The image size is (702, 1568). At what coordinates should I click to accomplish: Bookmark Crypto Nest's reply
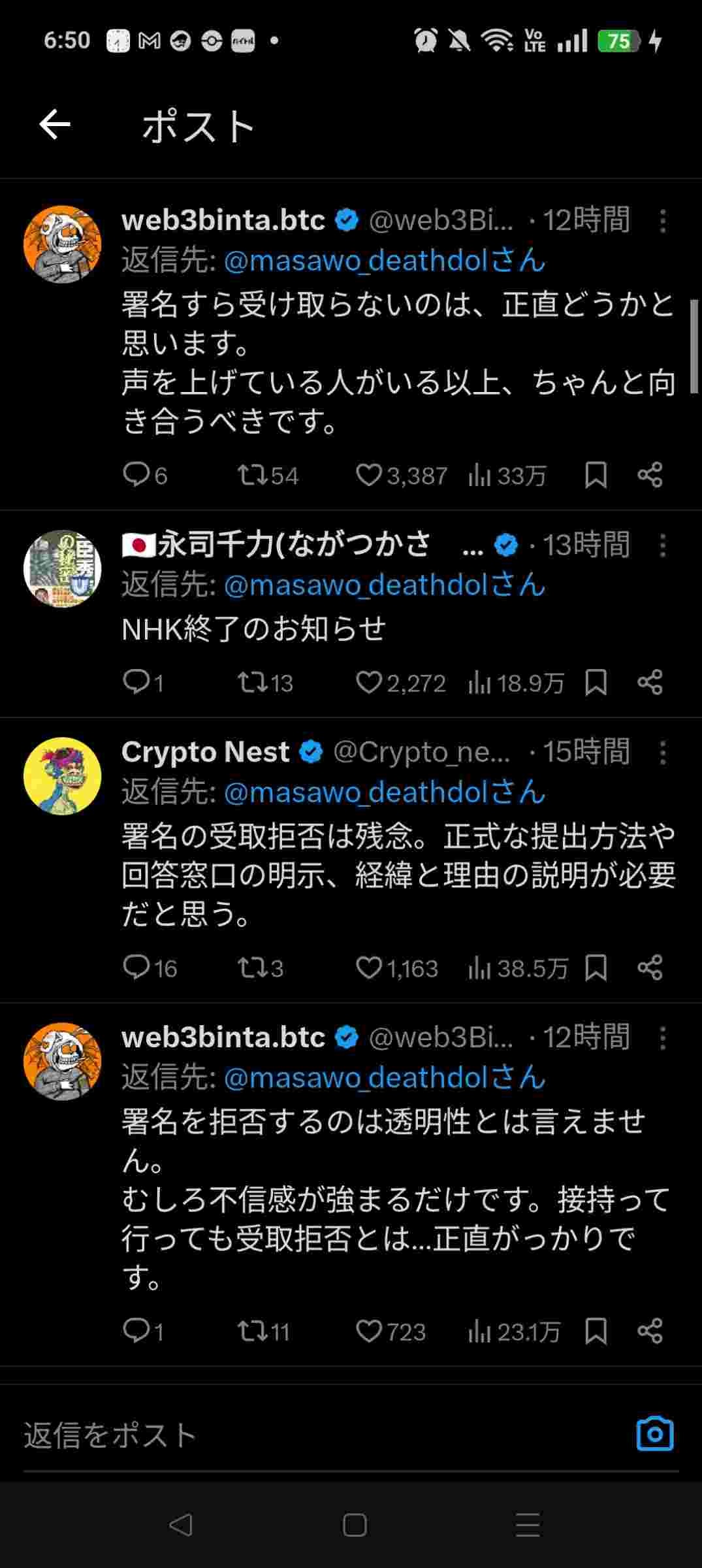596,968
